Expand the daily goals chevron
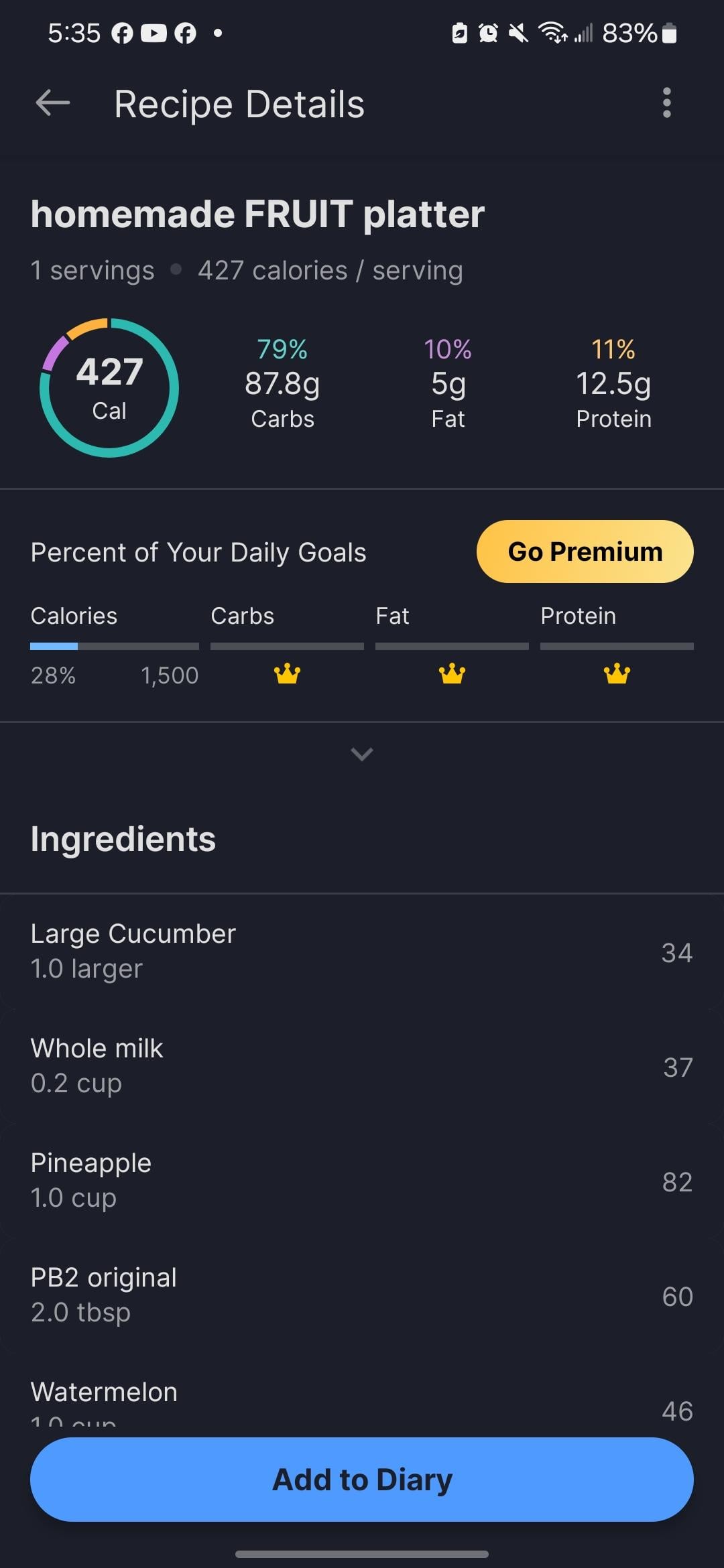This screenshot has height=1568, width=724. (362, 754)
